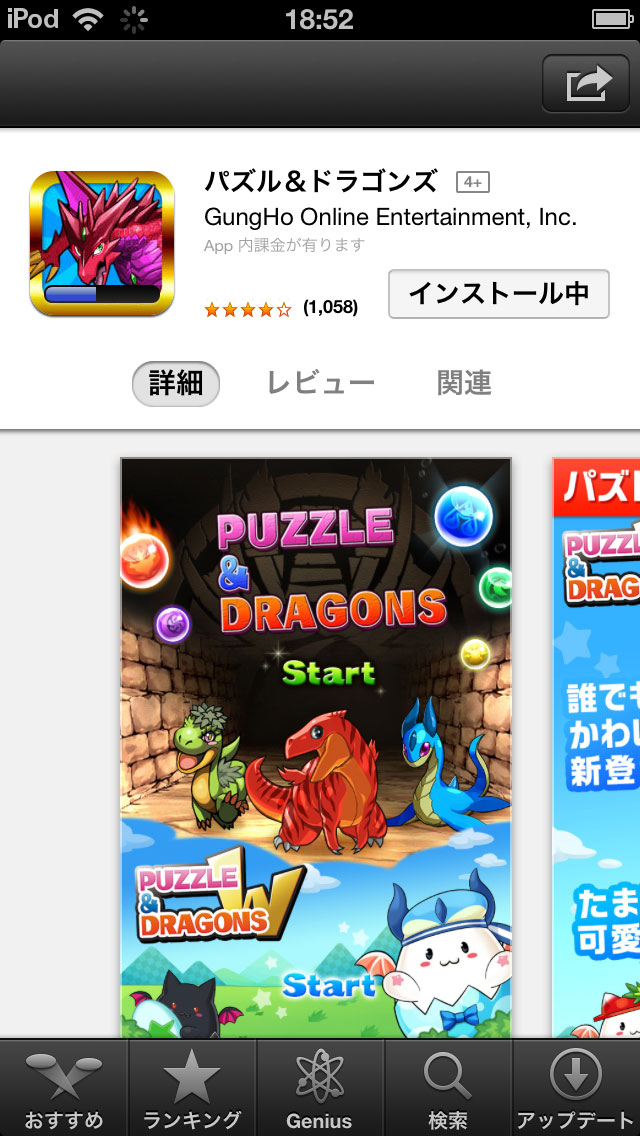Open the 検索 search tab
640x1136 pixels.
(448, 1087)
